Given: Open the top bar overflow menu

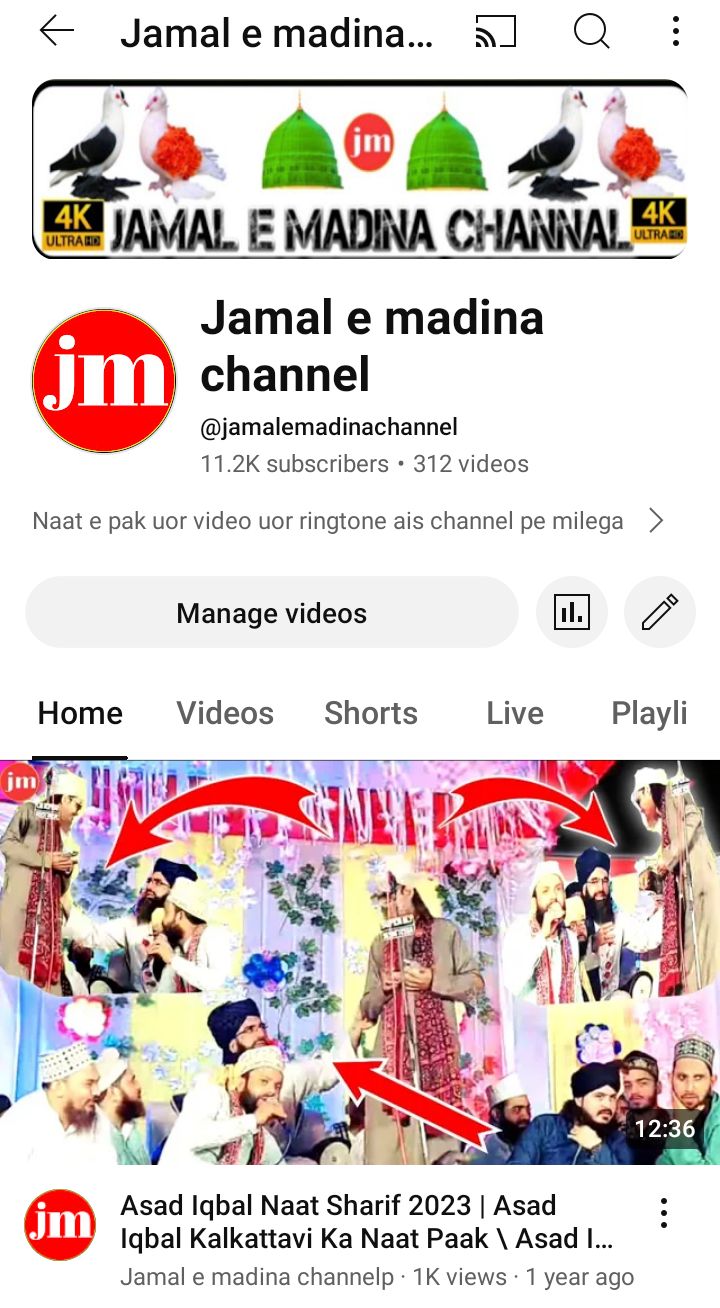Looking at the screenshot, I should 676,33.
